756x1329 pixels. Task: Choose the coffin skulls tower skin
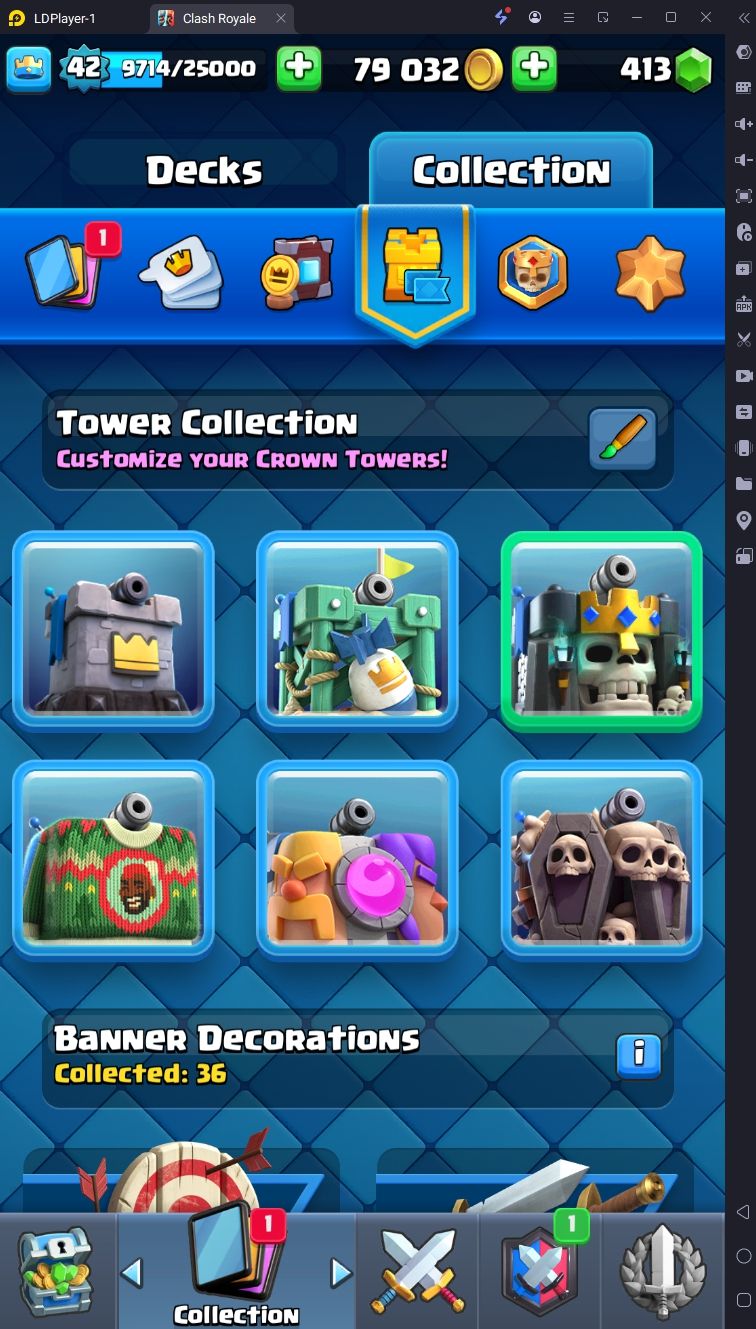click(601, 859)
